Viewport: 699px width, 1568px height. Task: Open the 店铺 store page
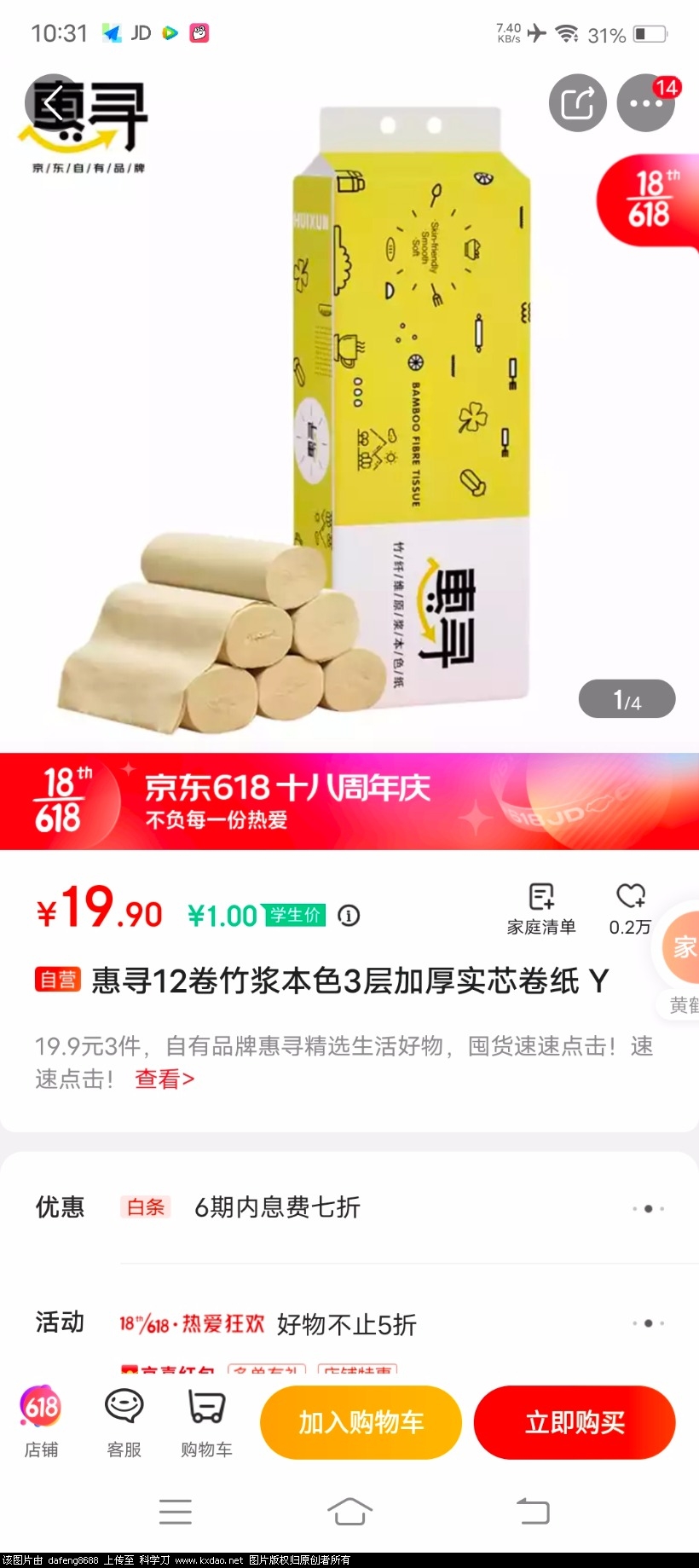(x=41, y=1421)
